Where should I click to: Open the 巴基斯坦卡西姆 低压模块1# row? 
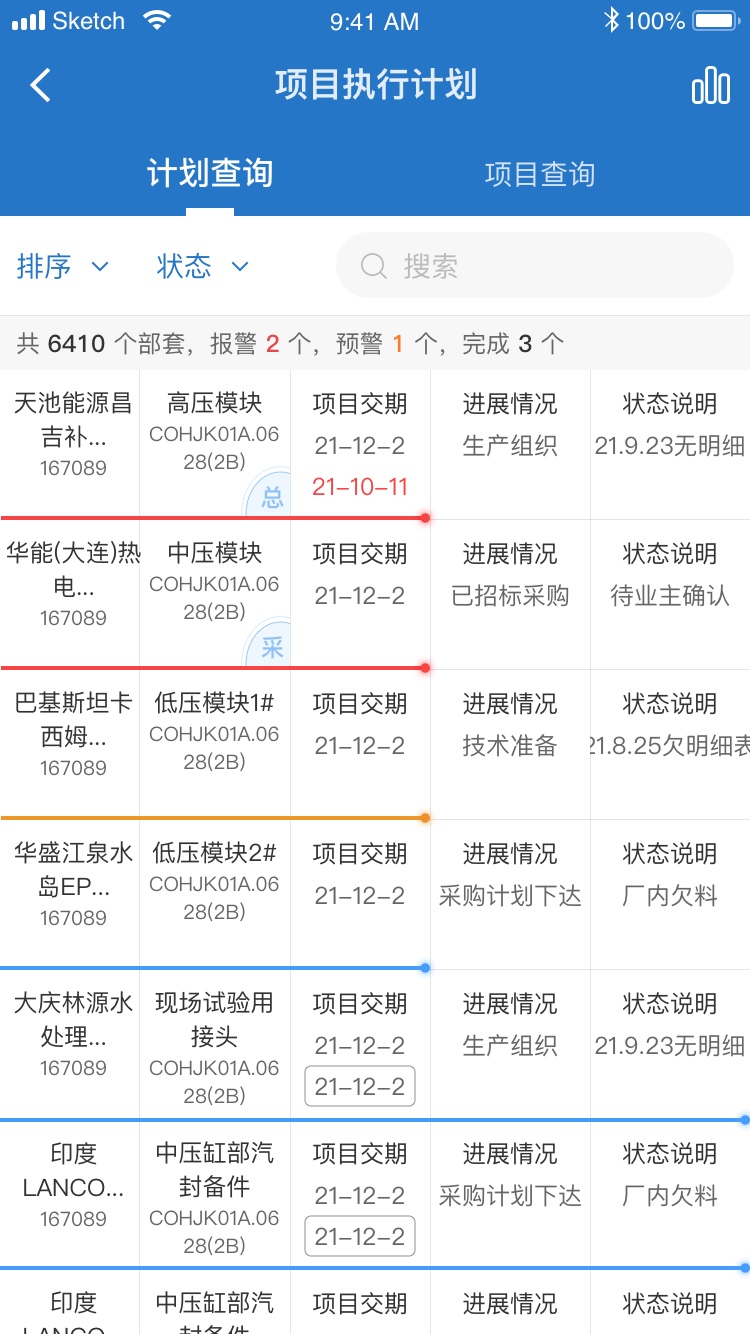(x=375, y=744)
